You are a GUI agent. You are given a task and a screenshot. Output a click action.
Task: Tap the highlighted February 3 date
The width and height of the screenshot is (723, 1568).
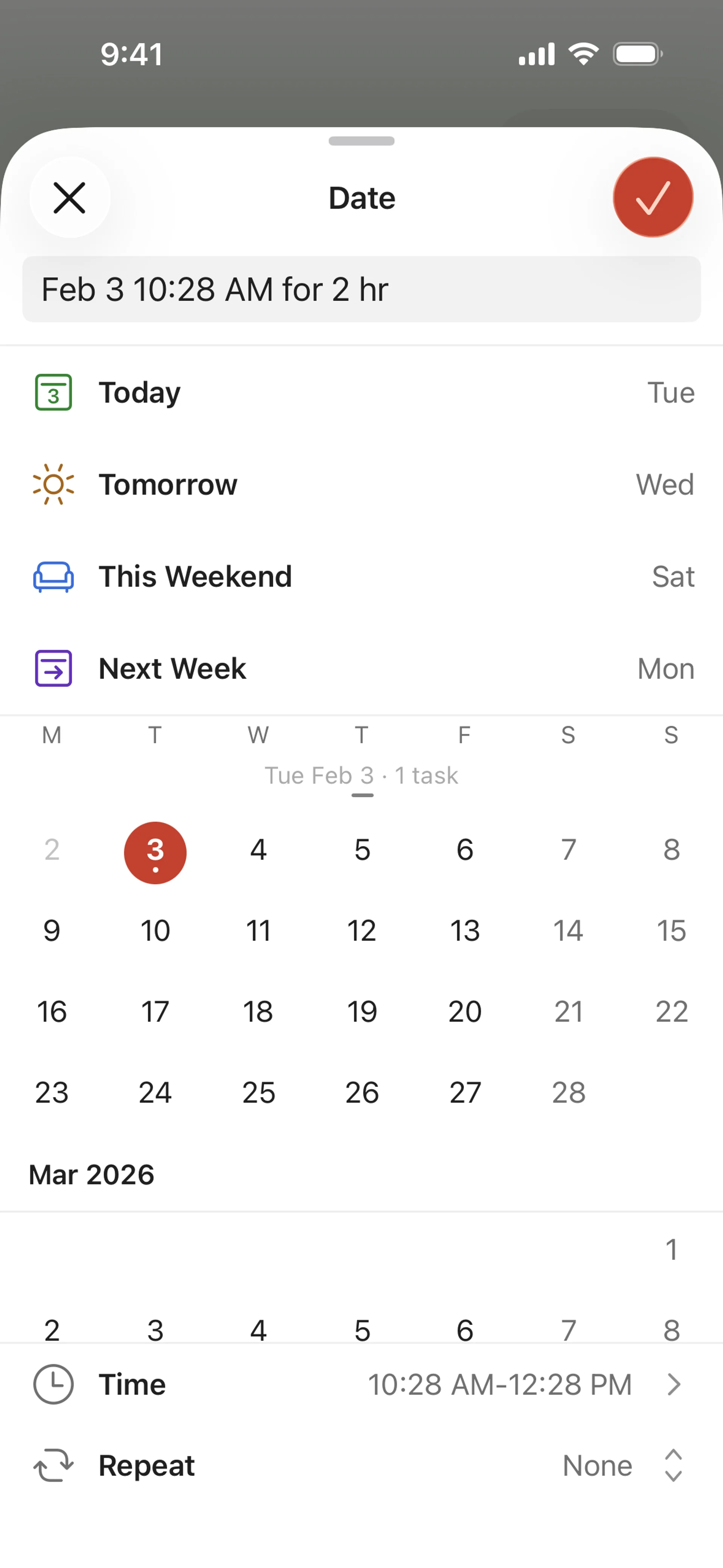[155, 852]
